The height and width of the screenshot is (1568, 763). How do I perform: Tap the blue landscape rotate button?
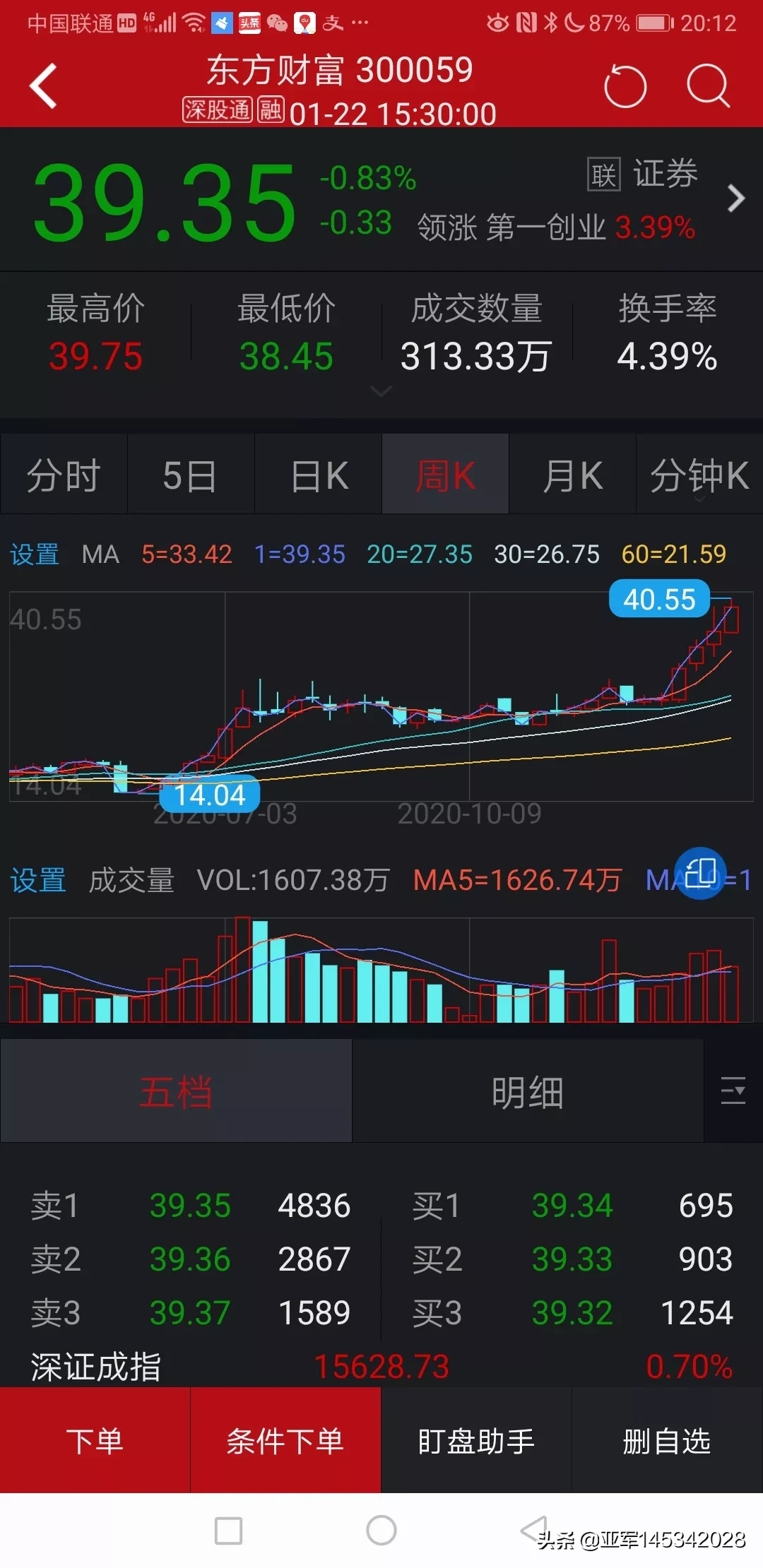[x=700, y=874]
